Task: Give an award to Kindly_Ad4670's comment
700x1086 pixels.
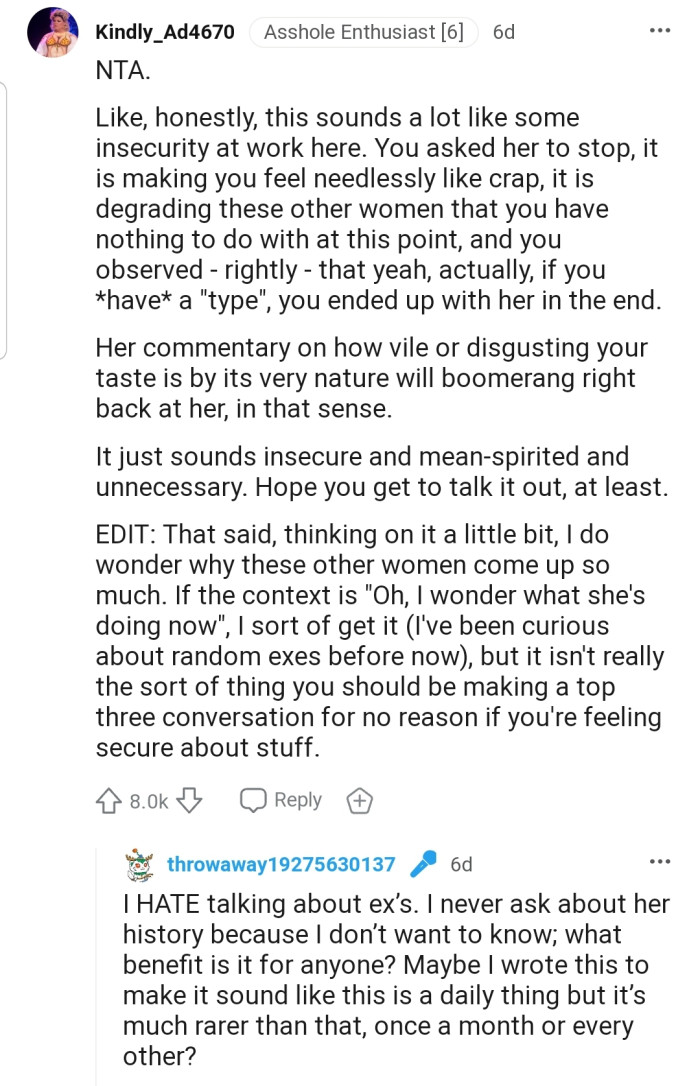Action: tap(360, 800)
